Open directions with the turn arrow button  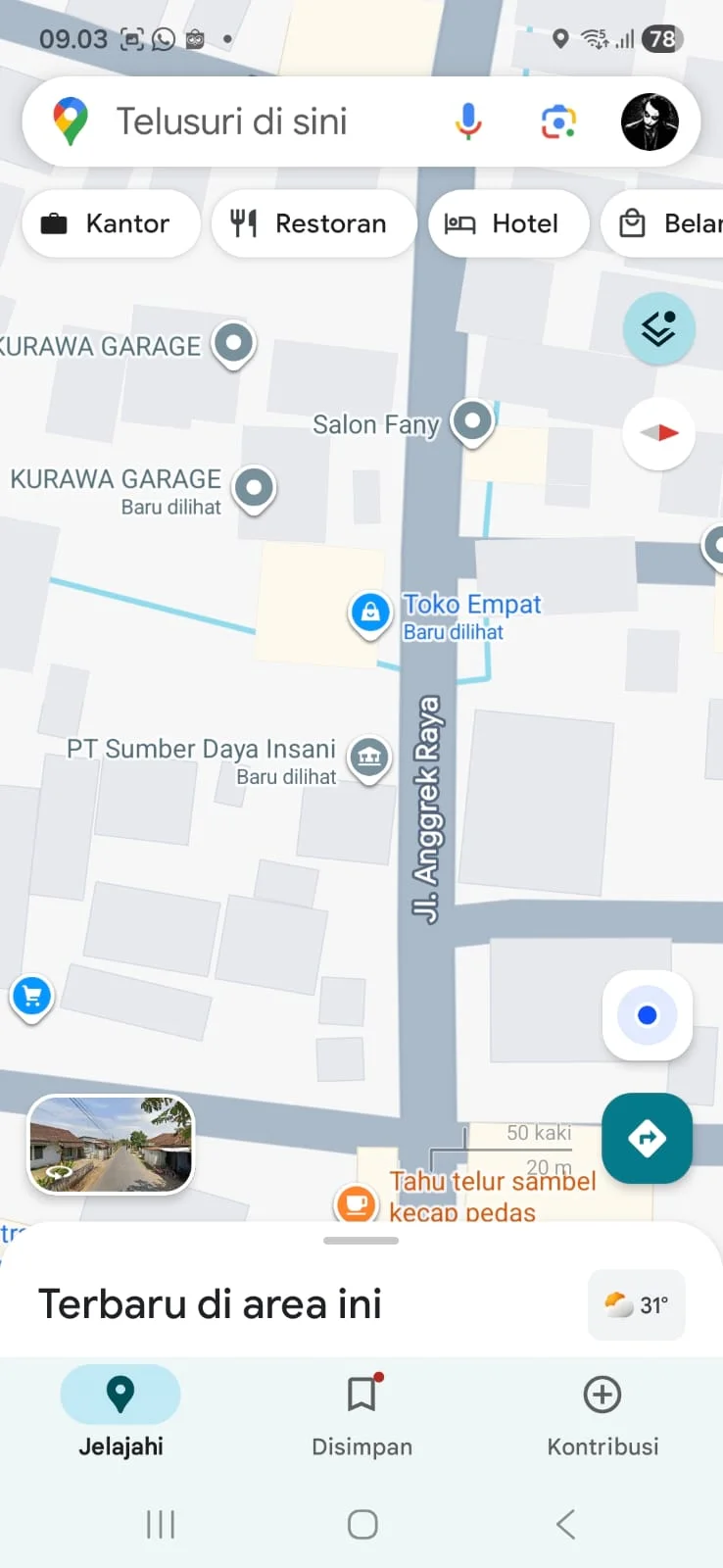(647, 1138)
